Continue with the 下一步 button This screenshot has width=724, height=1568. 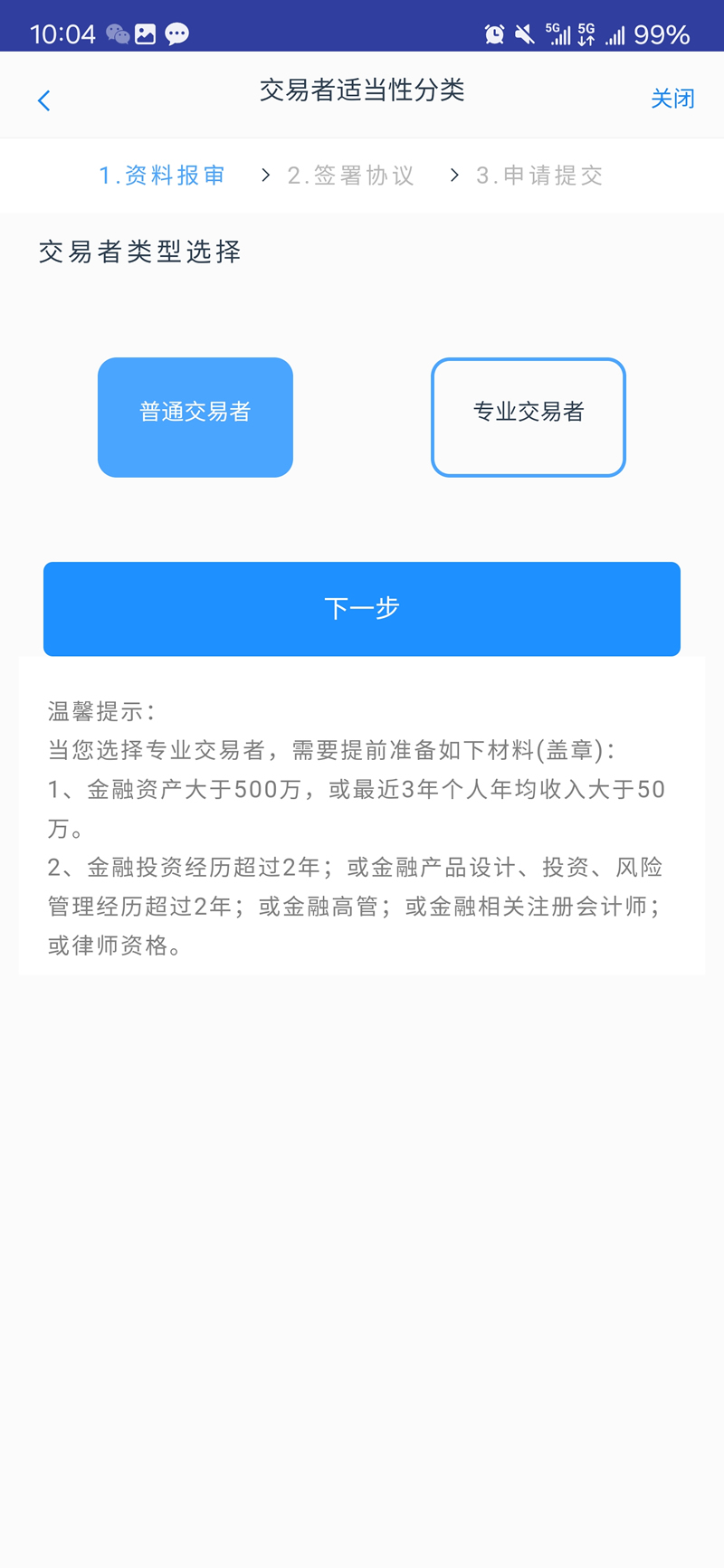coord(362,609)
